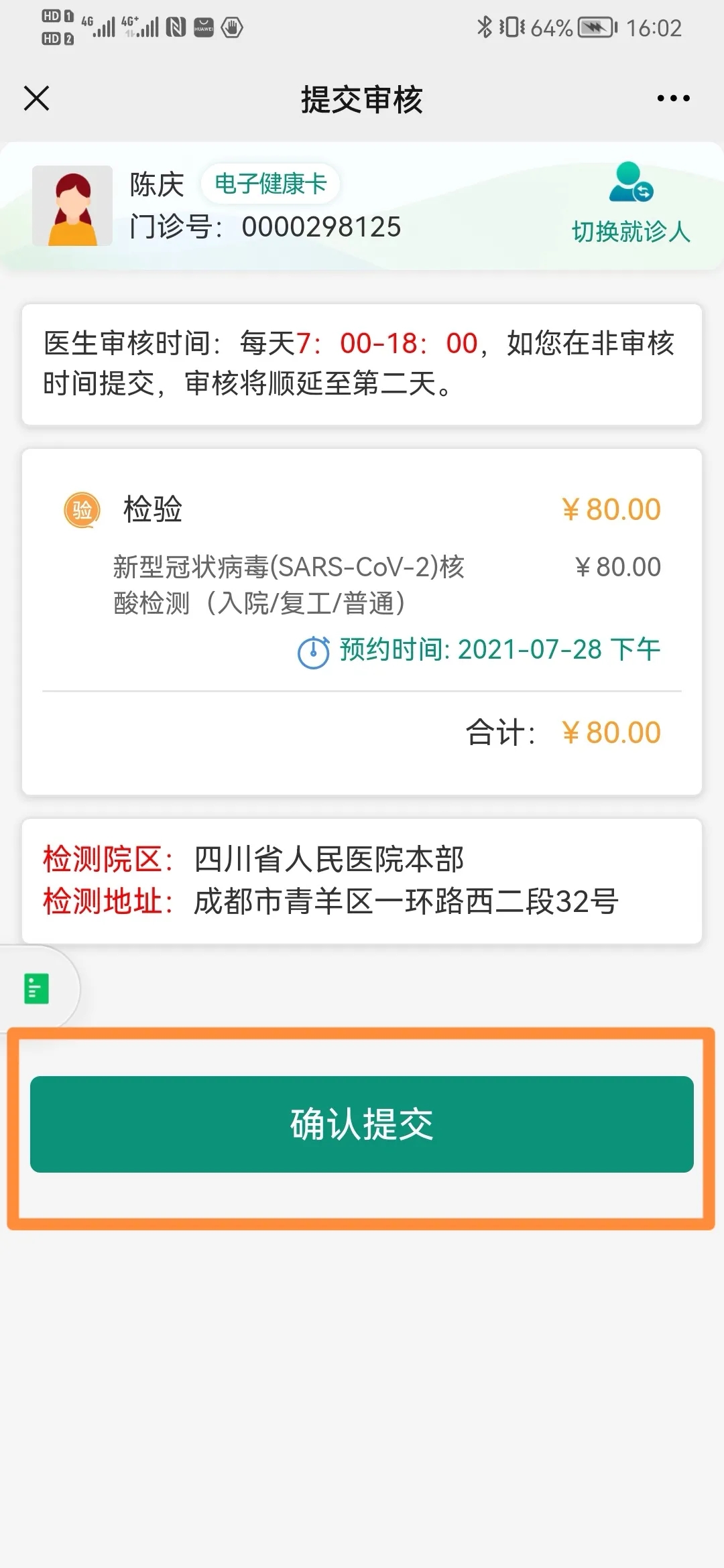Image resolution: width=724 pixels, height=1568 pixels.
Task: Open the 电子健康卡 chip
Action: tap(270, 184)
